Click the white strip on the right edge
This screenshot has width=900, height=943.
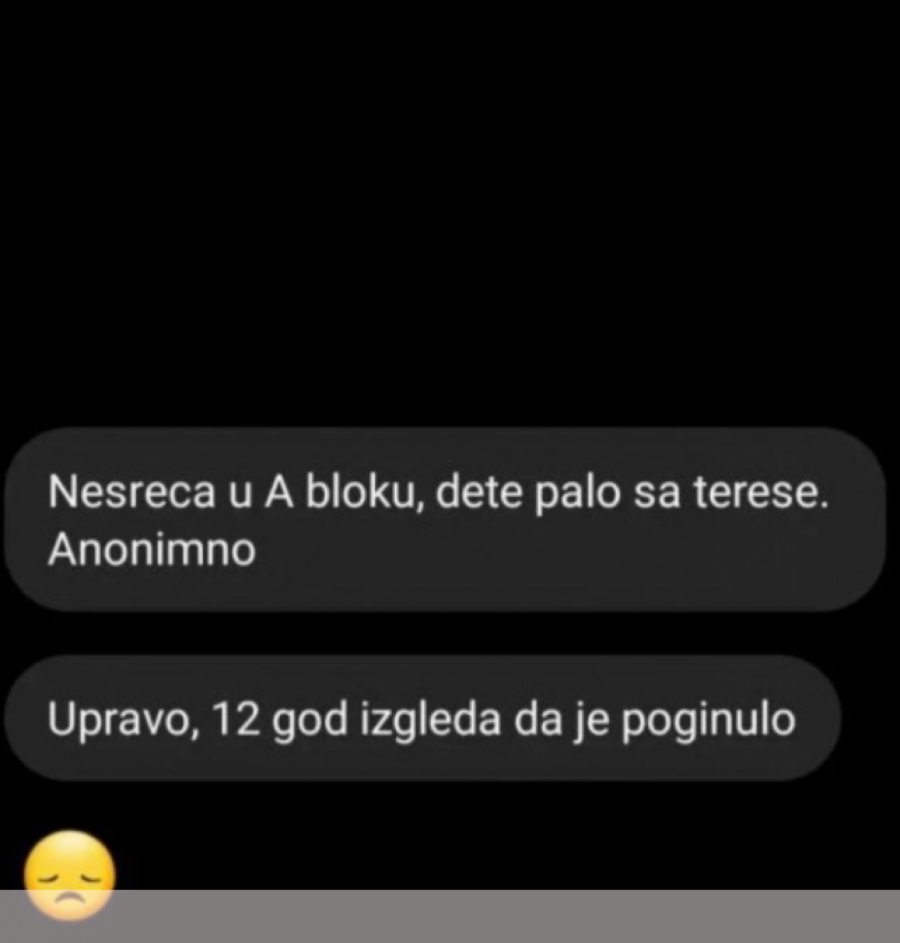pyautogui.click(x=895, y=470)
